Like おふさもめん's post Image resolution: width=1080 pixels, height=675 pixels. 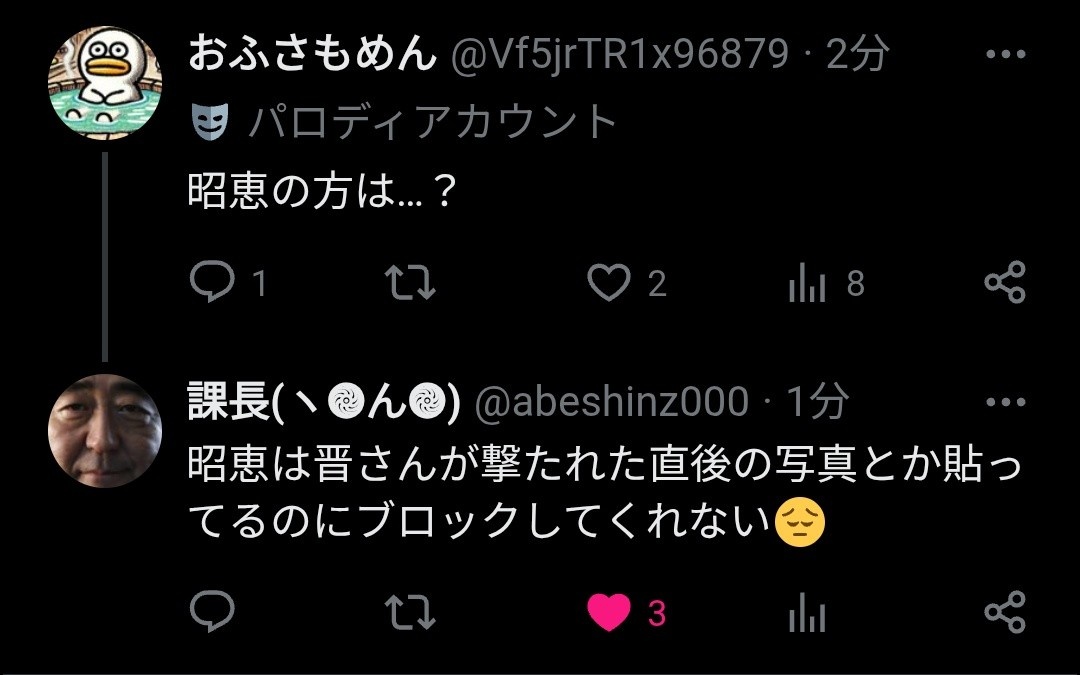click(608, 284)
